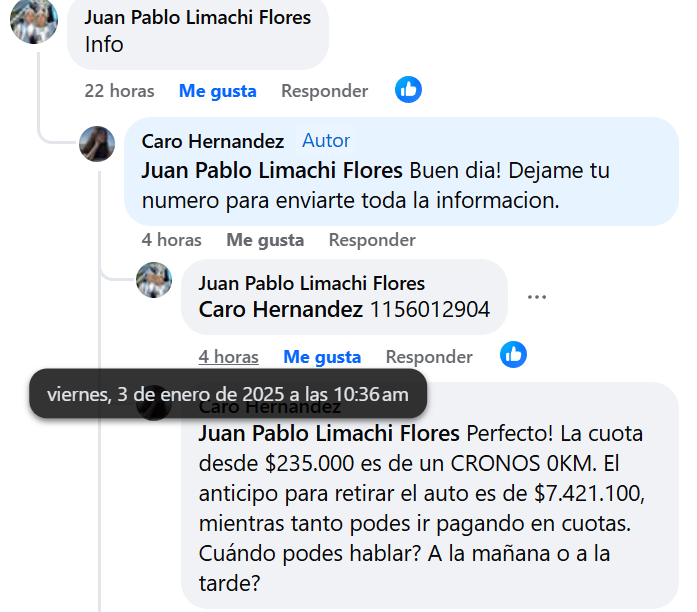Tap Me gusta on the 1156012904 comment
The image size is (697, 612).
(x=322, y=357)
